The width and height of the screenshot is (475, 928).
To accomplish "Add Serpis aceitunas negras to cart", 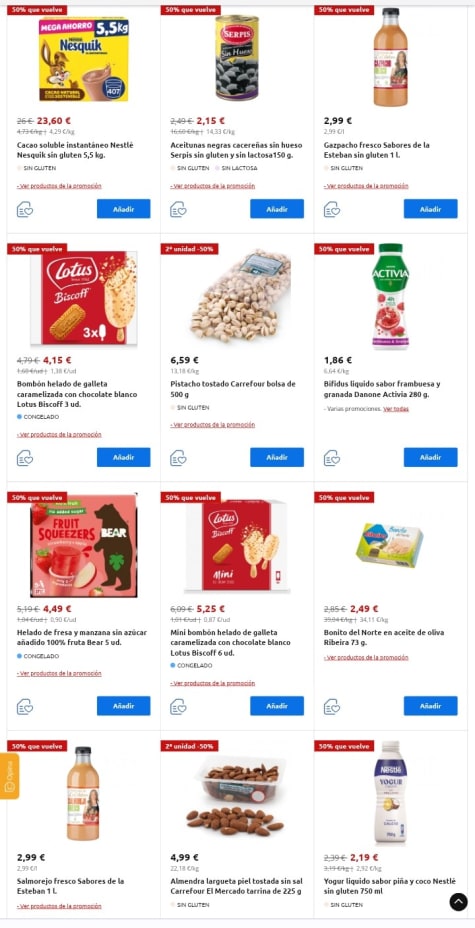I will (x=277, y=209).
